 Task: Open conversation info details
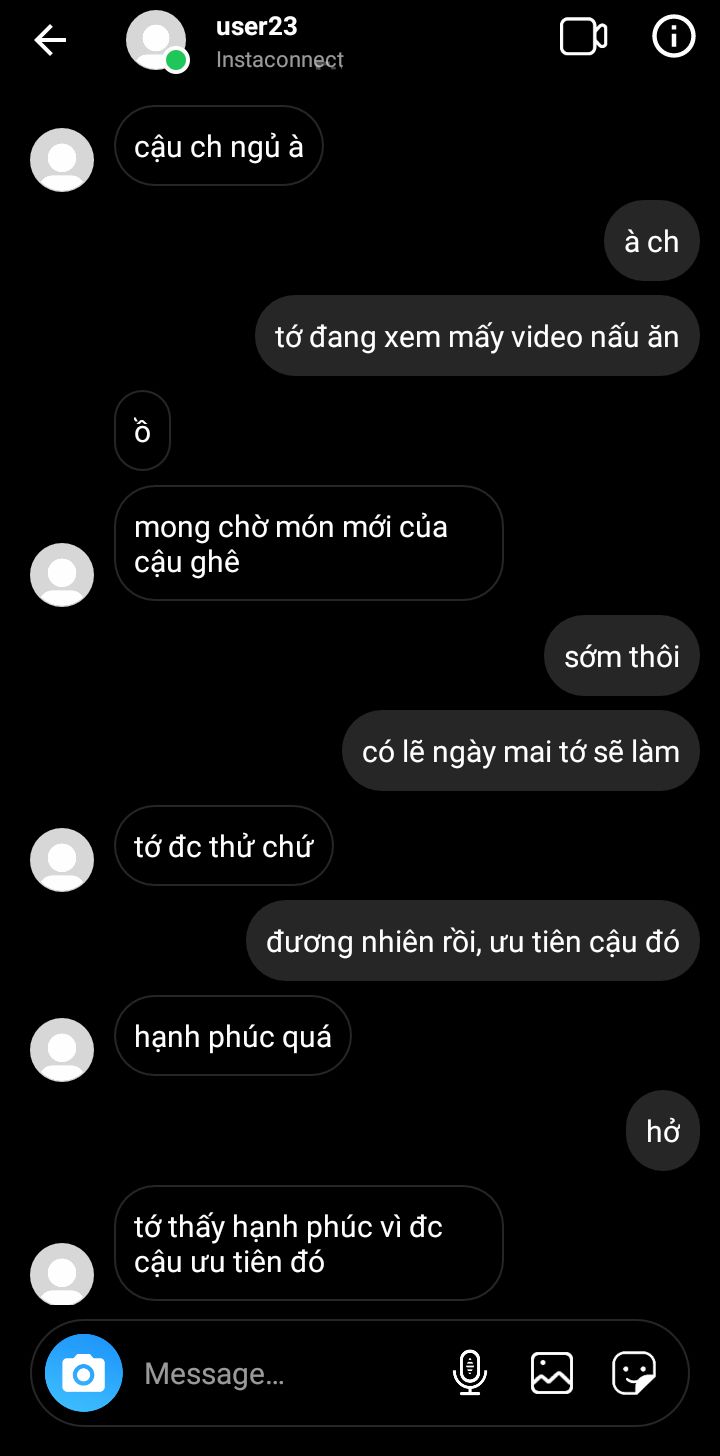673,37
